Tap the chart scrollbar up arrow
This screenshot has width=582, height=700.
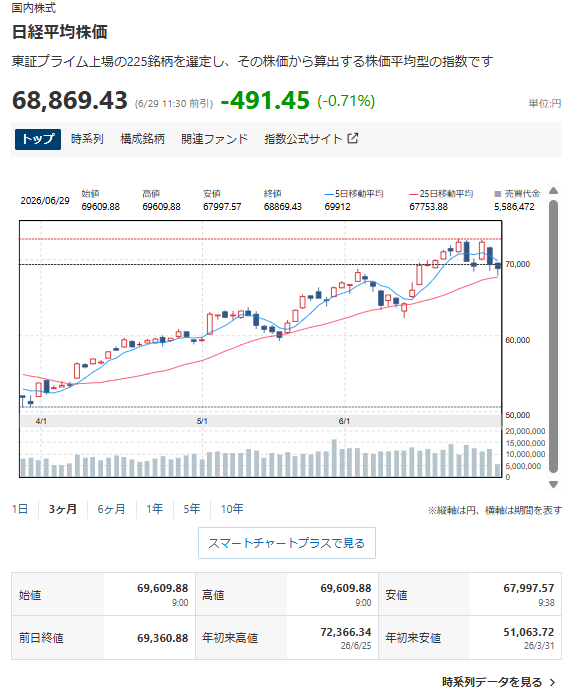553,191
